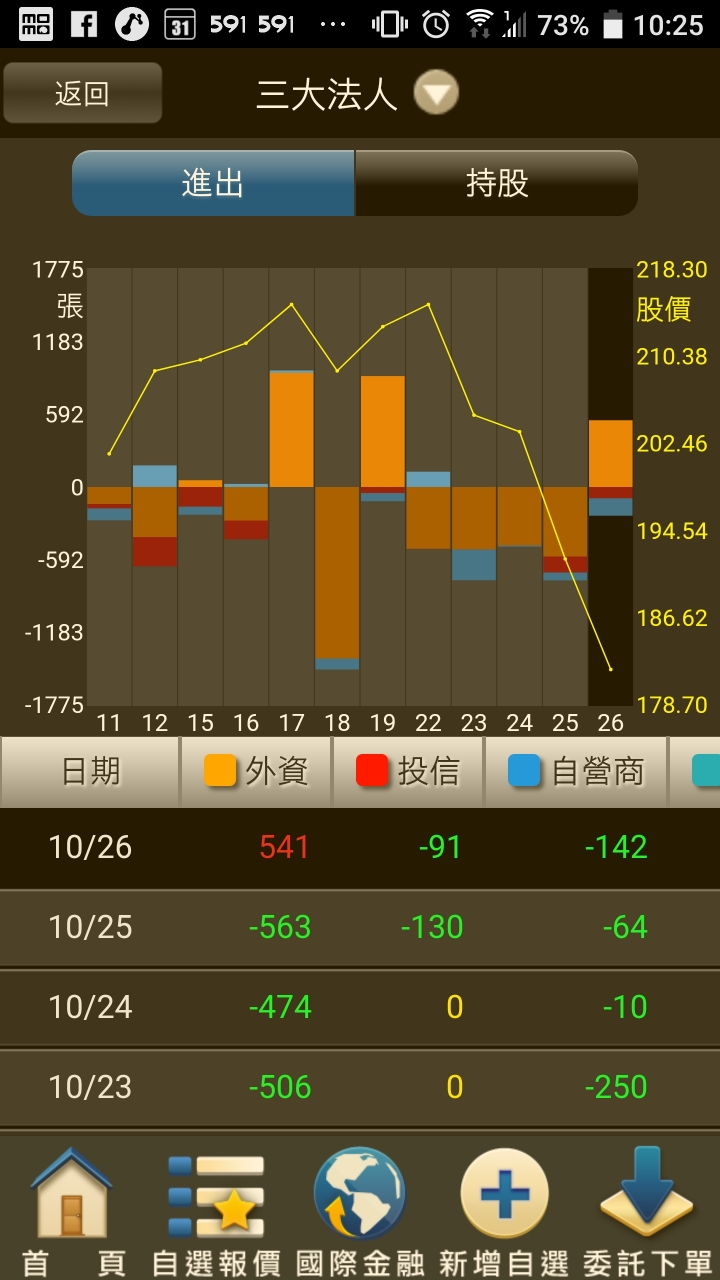
Task: Expand the 三大法人 dropdown arrow
Action: (435, 94)
